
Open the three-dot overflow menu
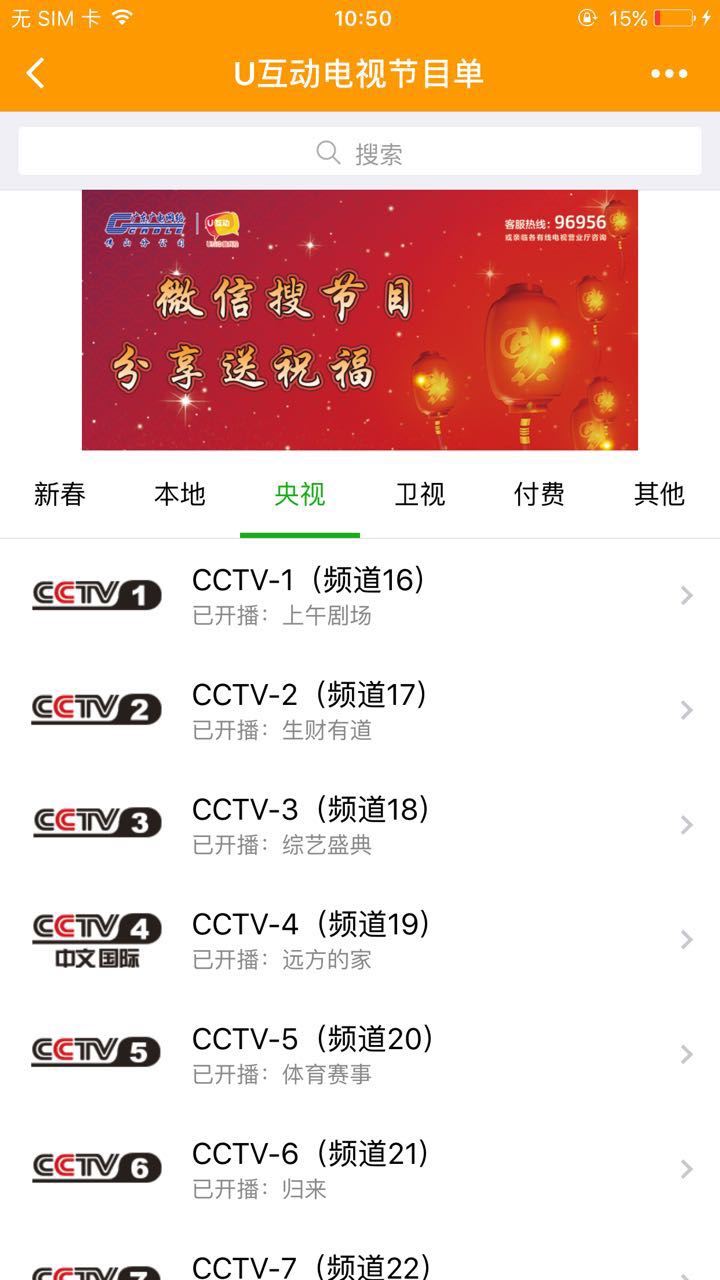click(669, 73)
